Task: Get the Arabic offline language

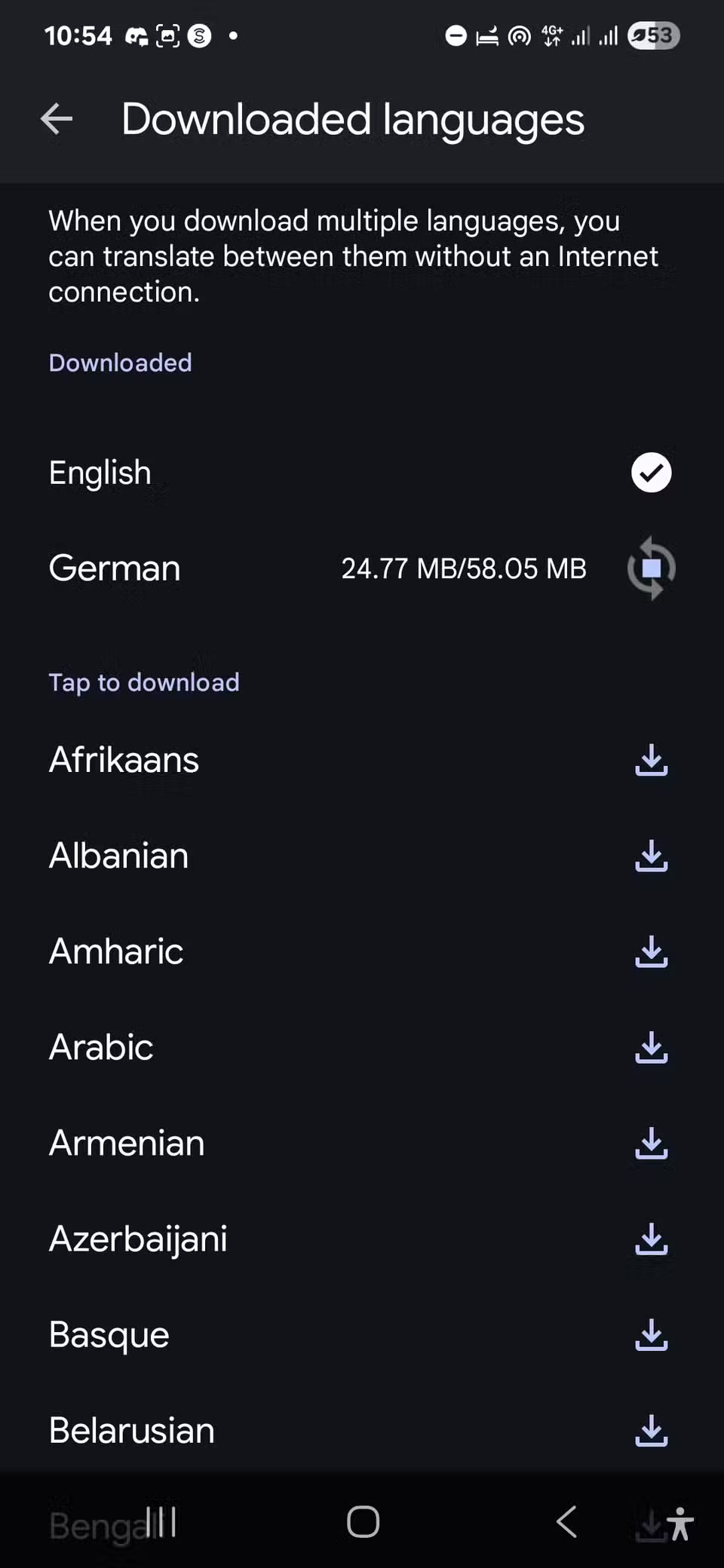Action: click(651, 1047)
